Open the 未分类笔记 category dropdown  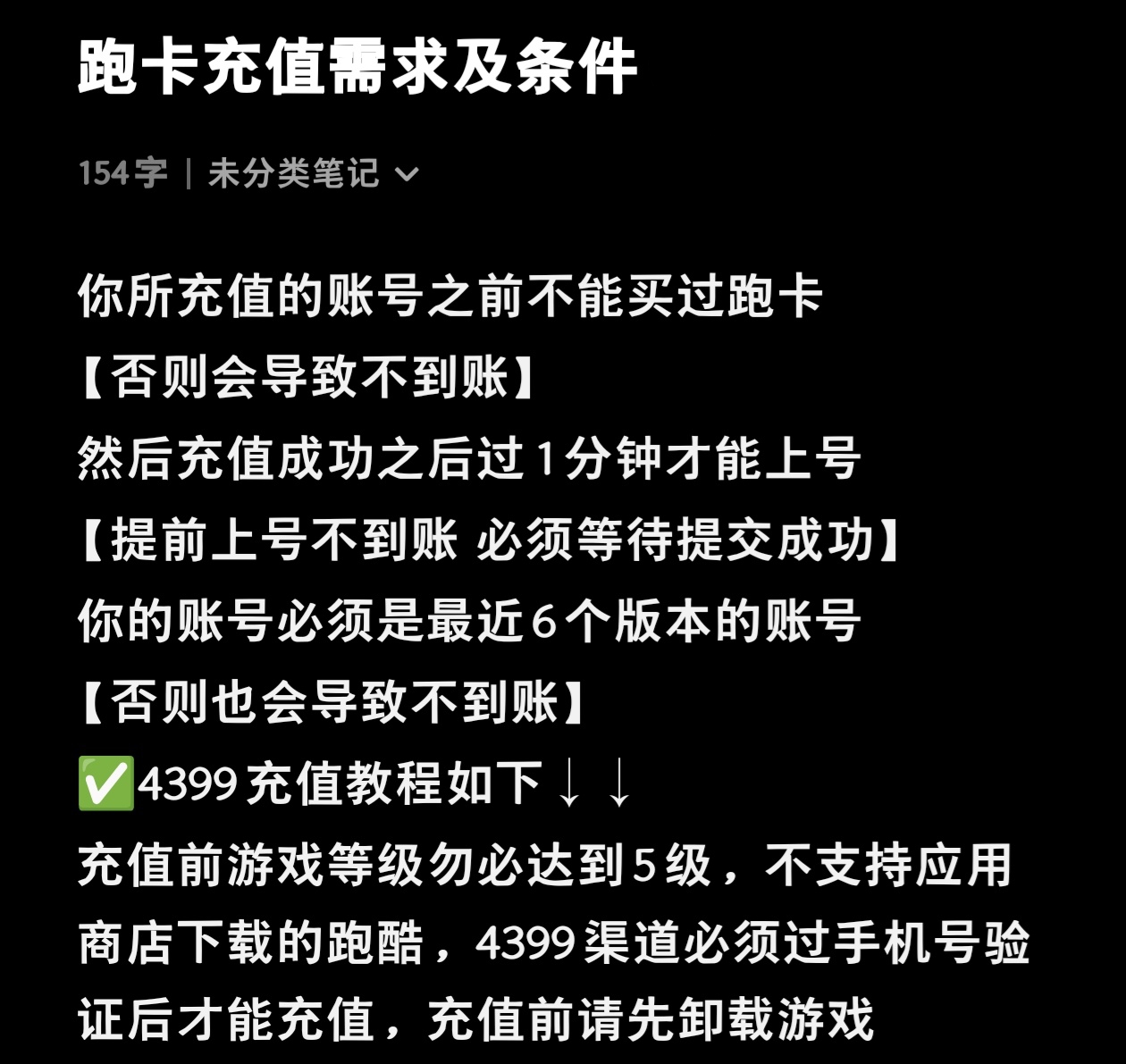coord(312,173)
